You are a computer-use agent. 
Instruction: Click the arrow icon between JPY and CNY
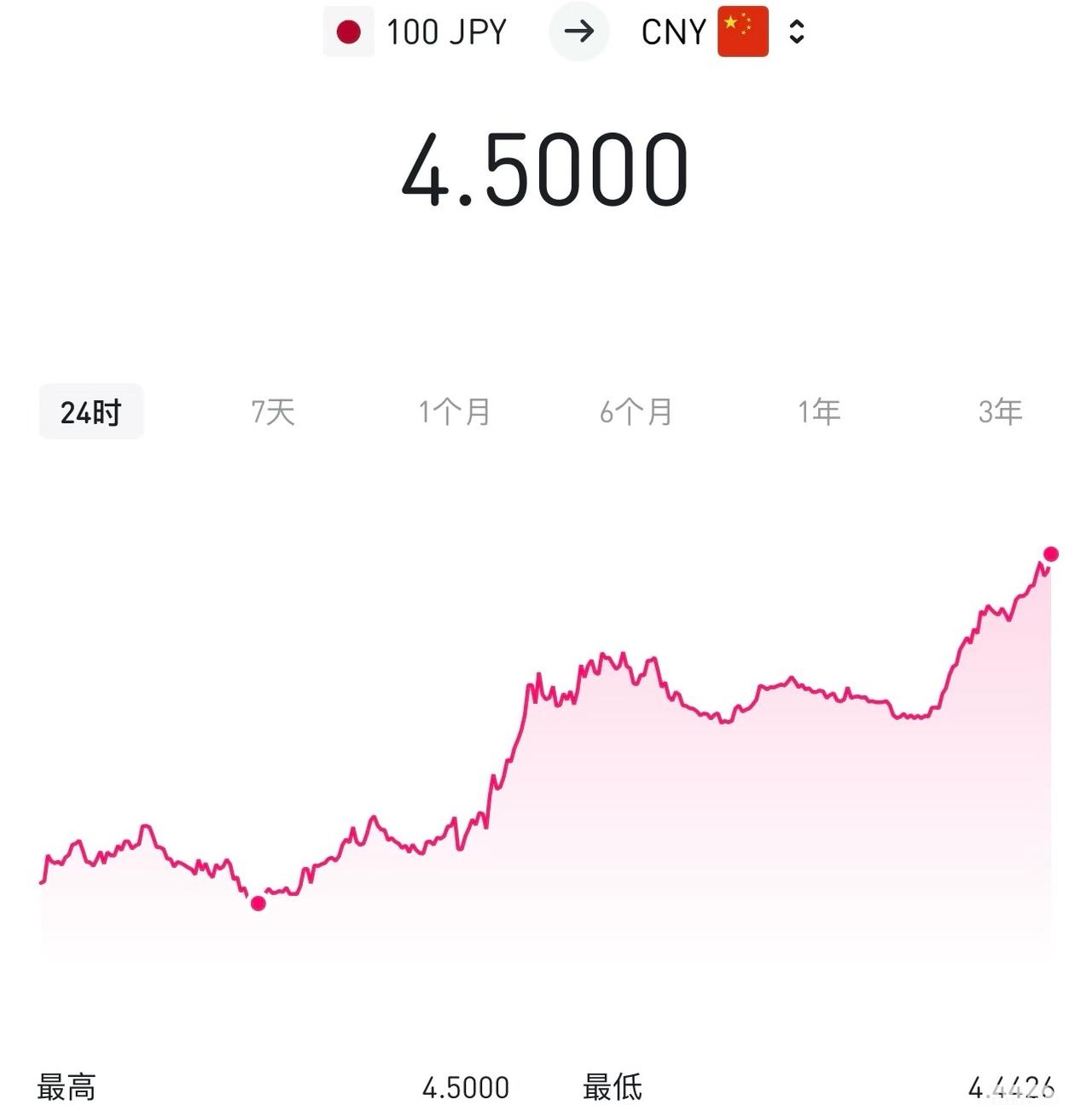tap(579, 32)
